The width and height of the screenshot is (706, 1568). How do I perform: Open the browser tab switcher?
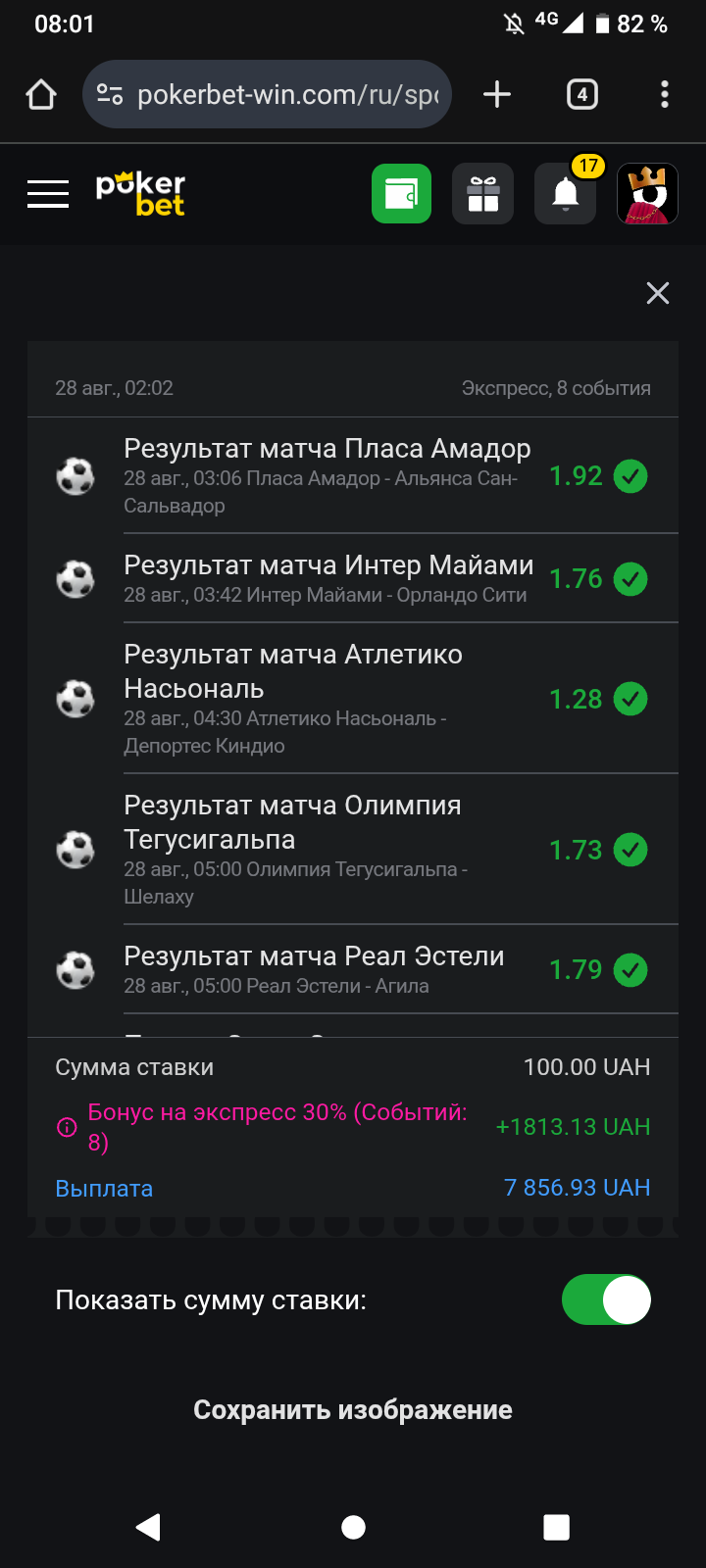[x=582, y=94]
